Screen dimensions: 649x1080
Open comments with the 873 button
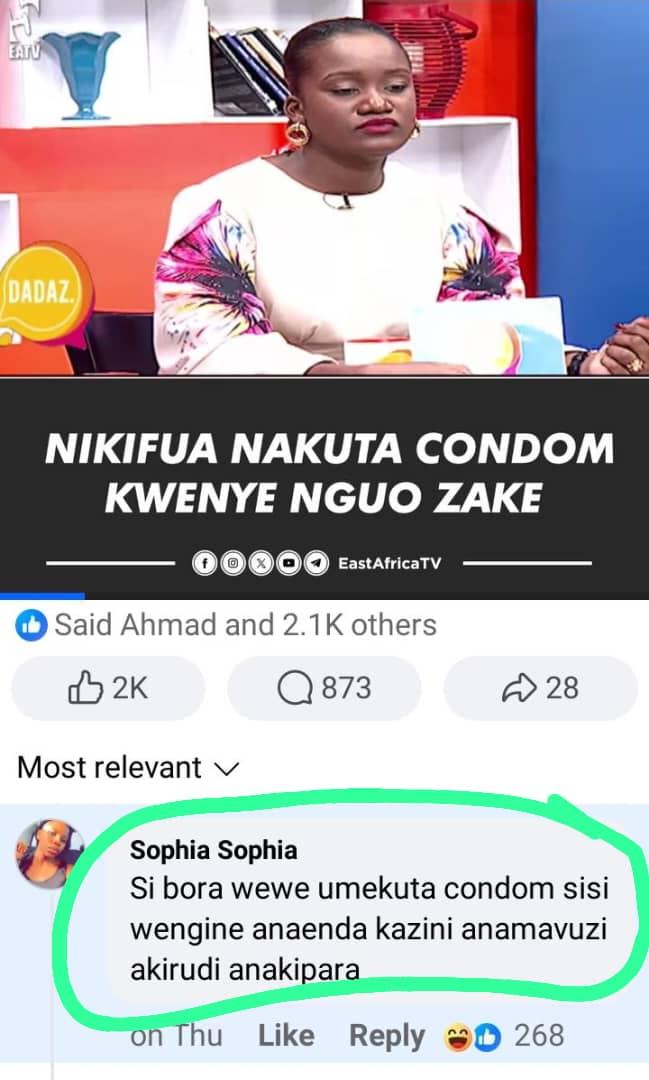(x=324, y=688)
